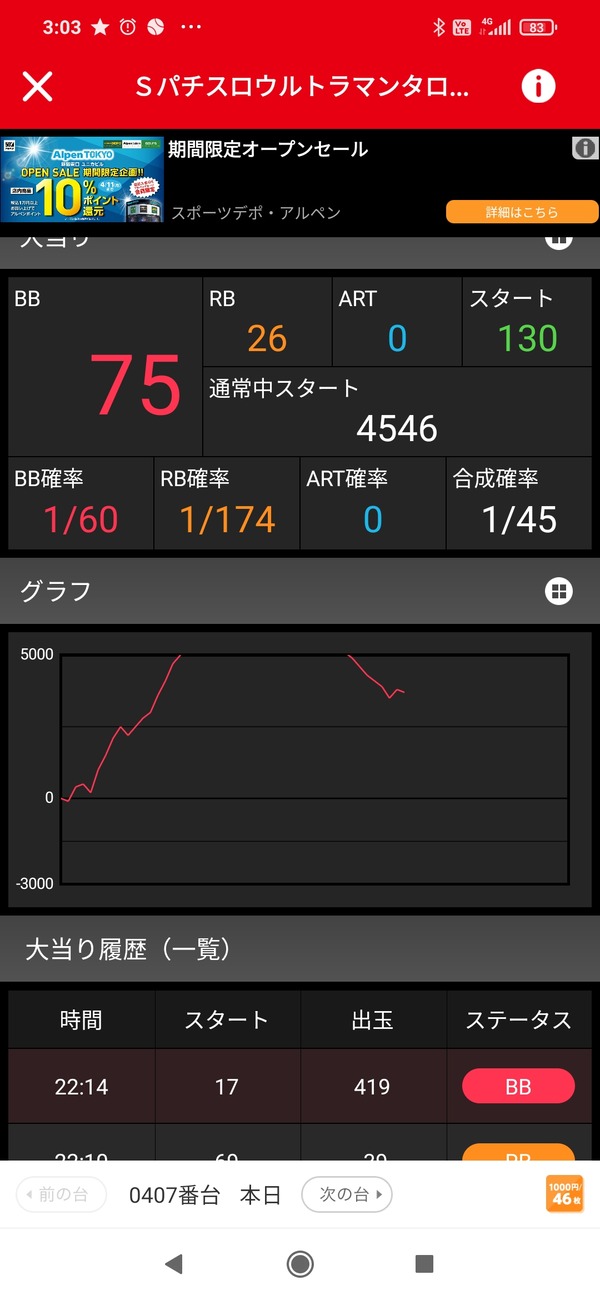
Task: Tap the system home button
Action: point(300,1264)
